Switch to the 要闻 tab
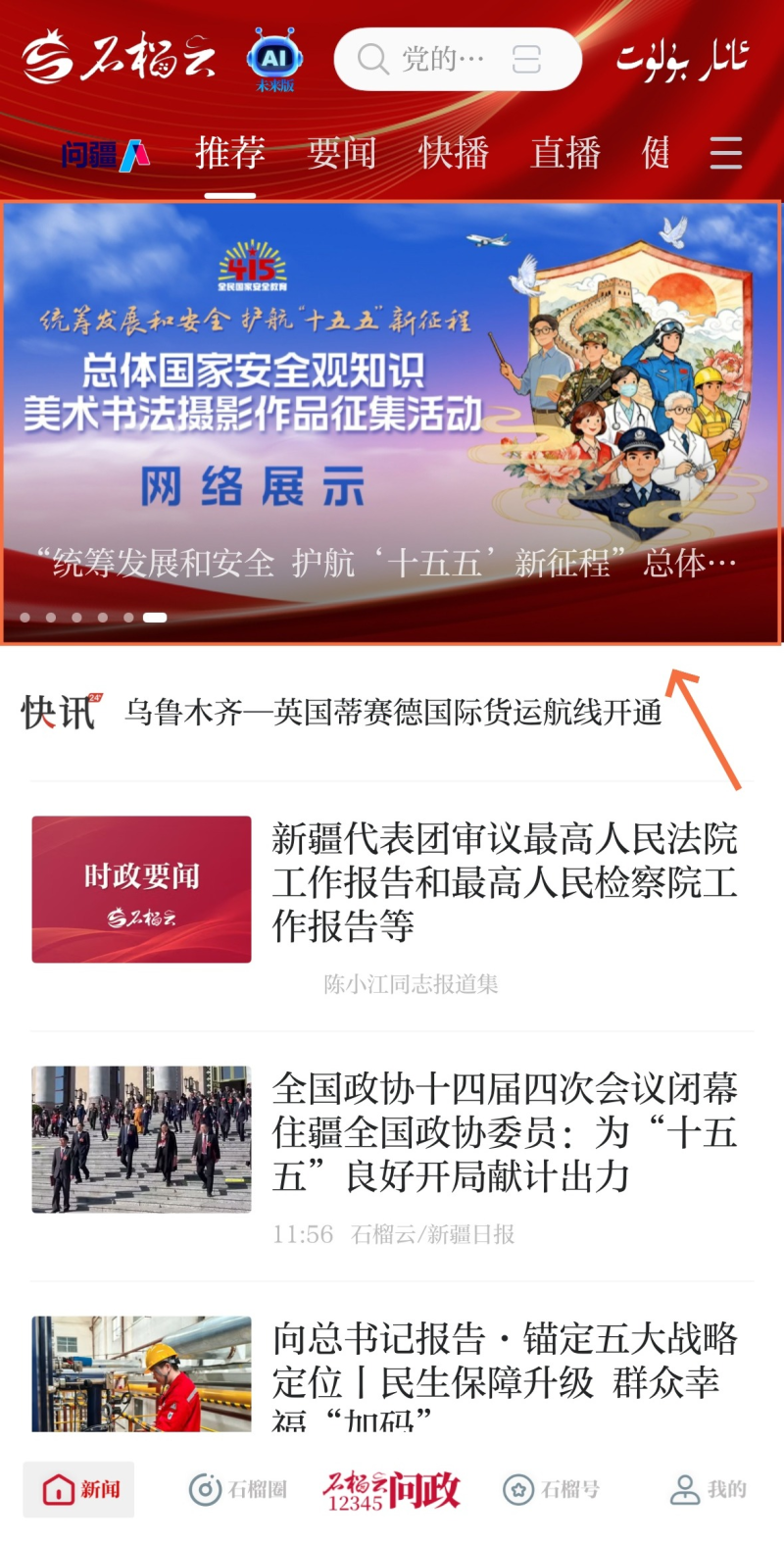The height and width of the screenshot is (1543, 784). (x=341, y=154)
